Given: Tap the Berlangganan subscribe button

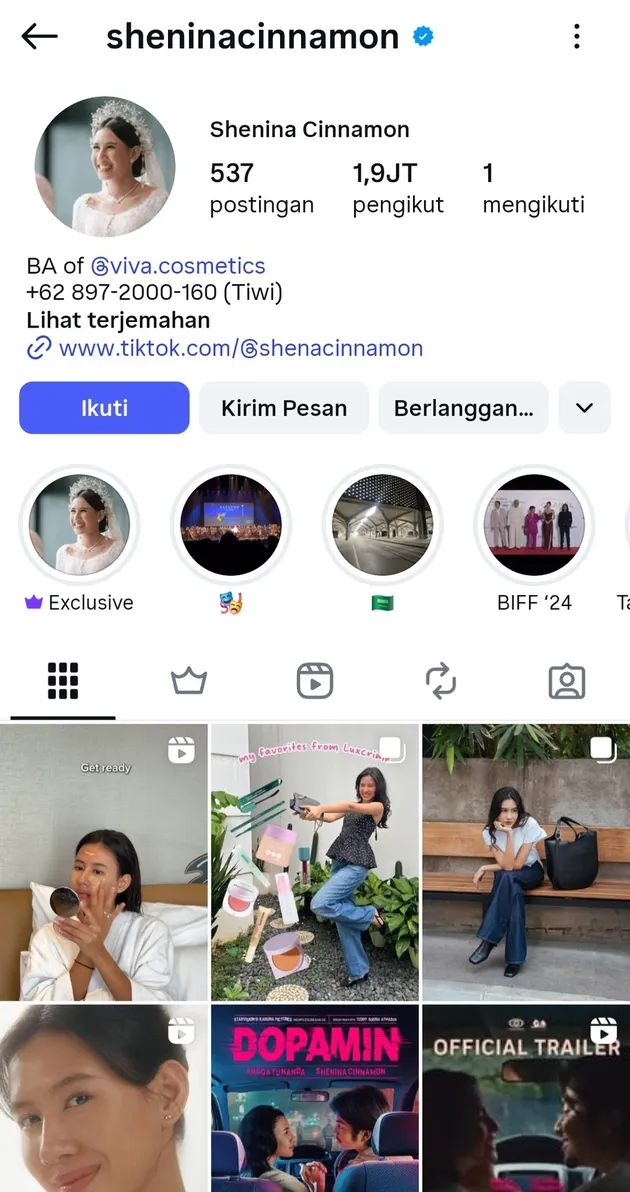Looking at the screenshot, I should coord(463,408).
